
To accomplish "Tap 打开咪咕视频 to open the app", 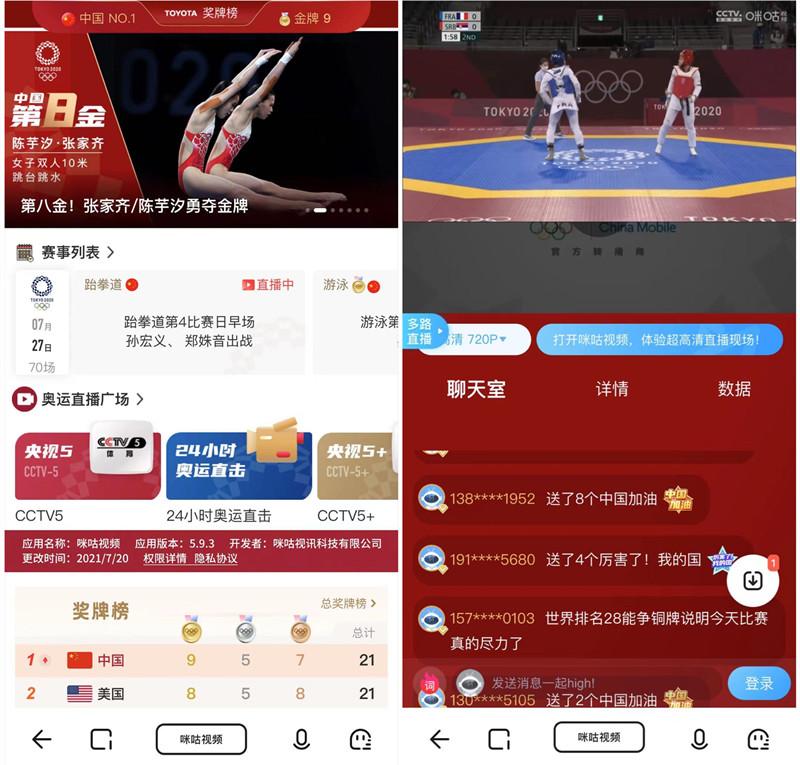I will [659, 340].
